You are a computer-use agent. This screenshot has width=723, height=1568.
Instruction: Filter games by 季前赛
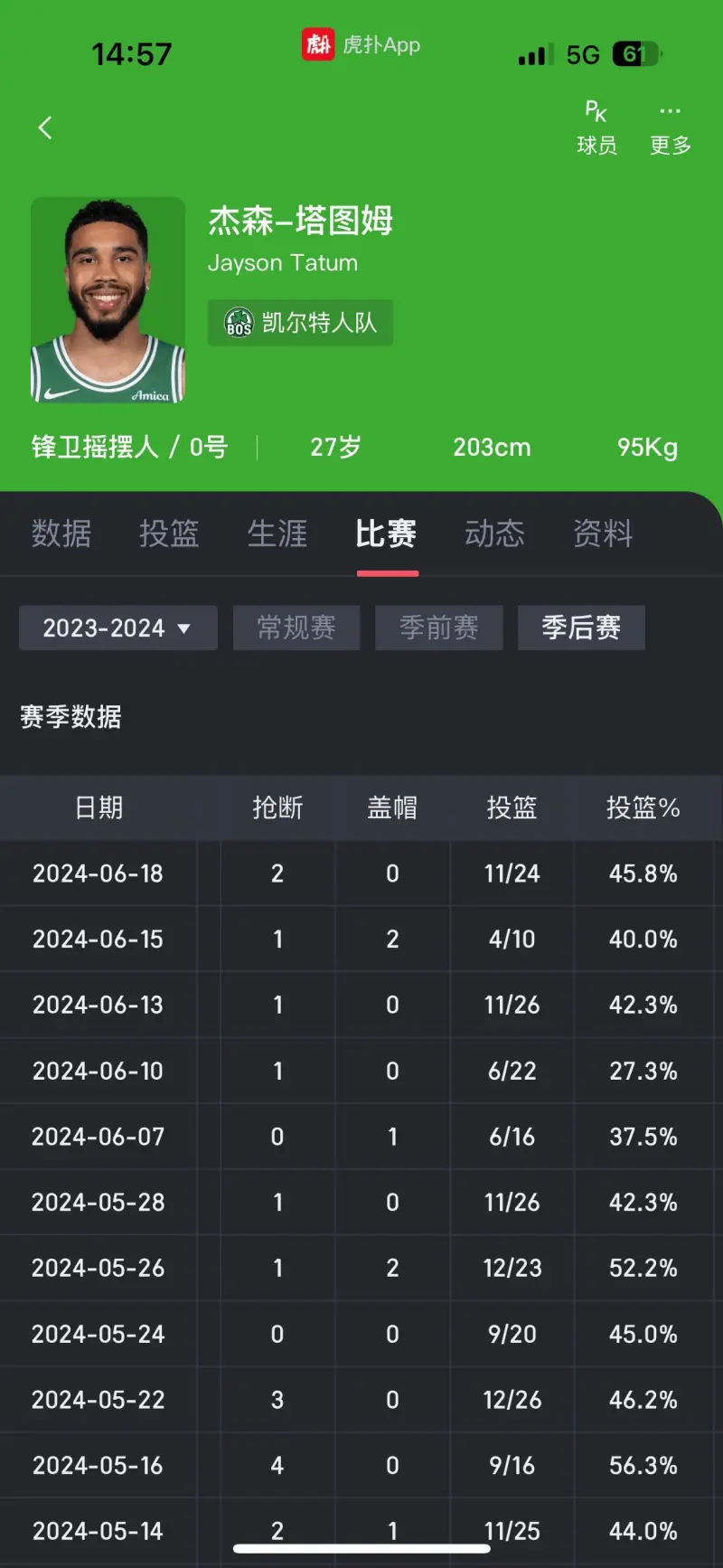click(x=439, y=628)
